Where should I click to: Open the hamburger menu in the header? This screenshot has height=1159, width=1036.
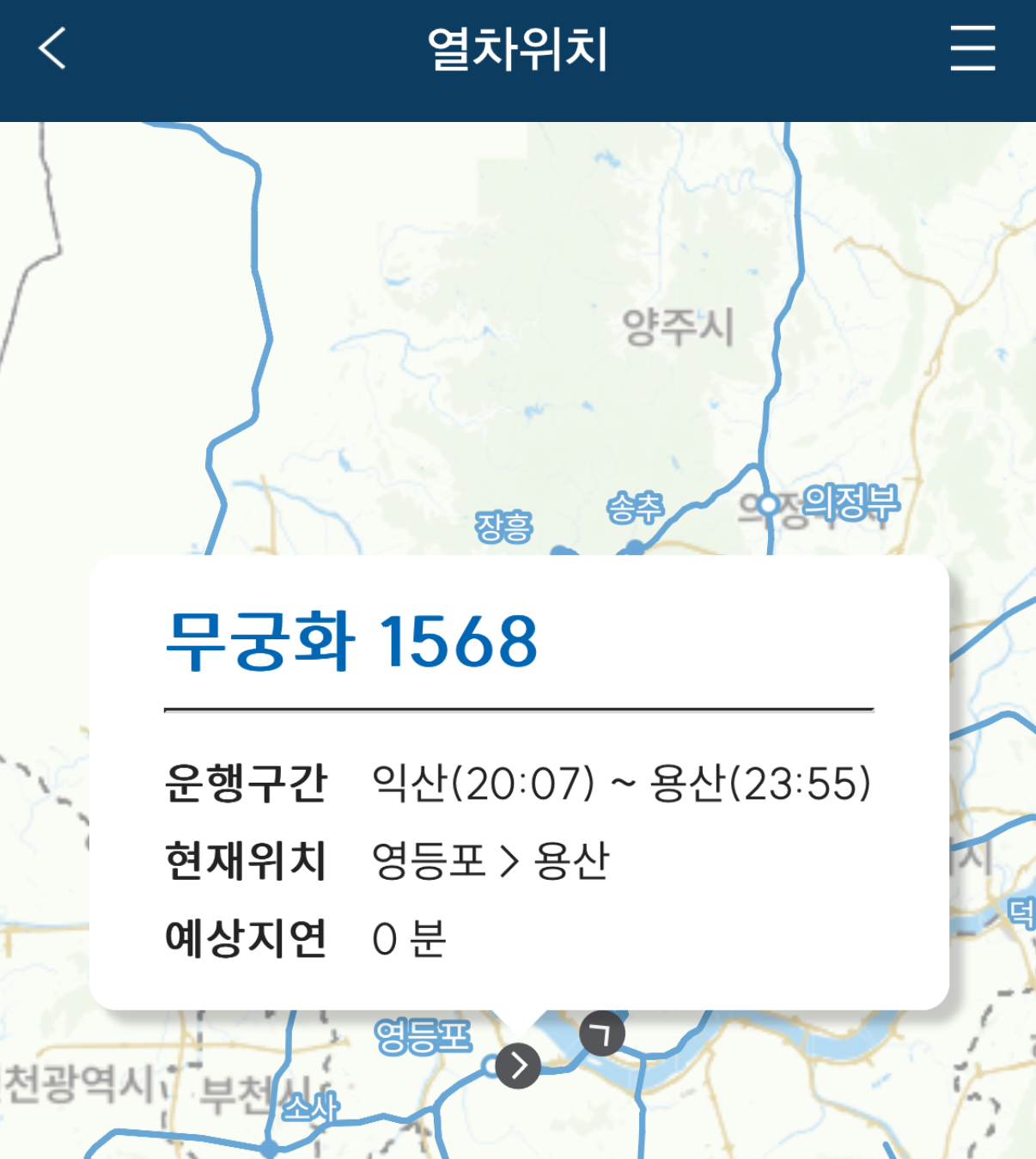pyautogui.click(x=972, y=50)
